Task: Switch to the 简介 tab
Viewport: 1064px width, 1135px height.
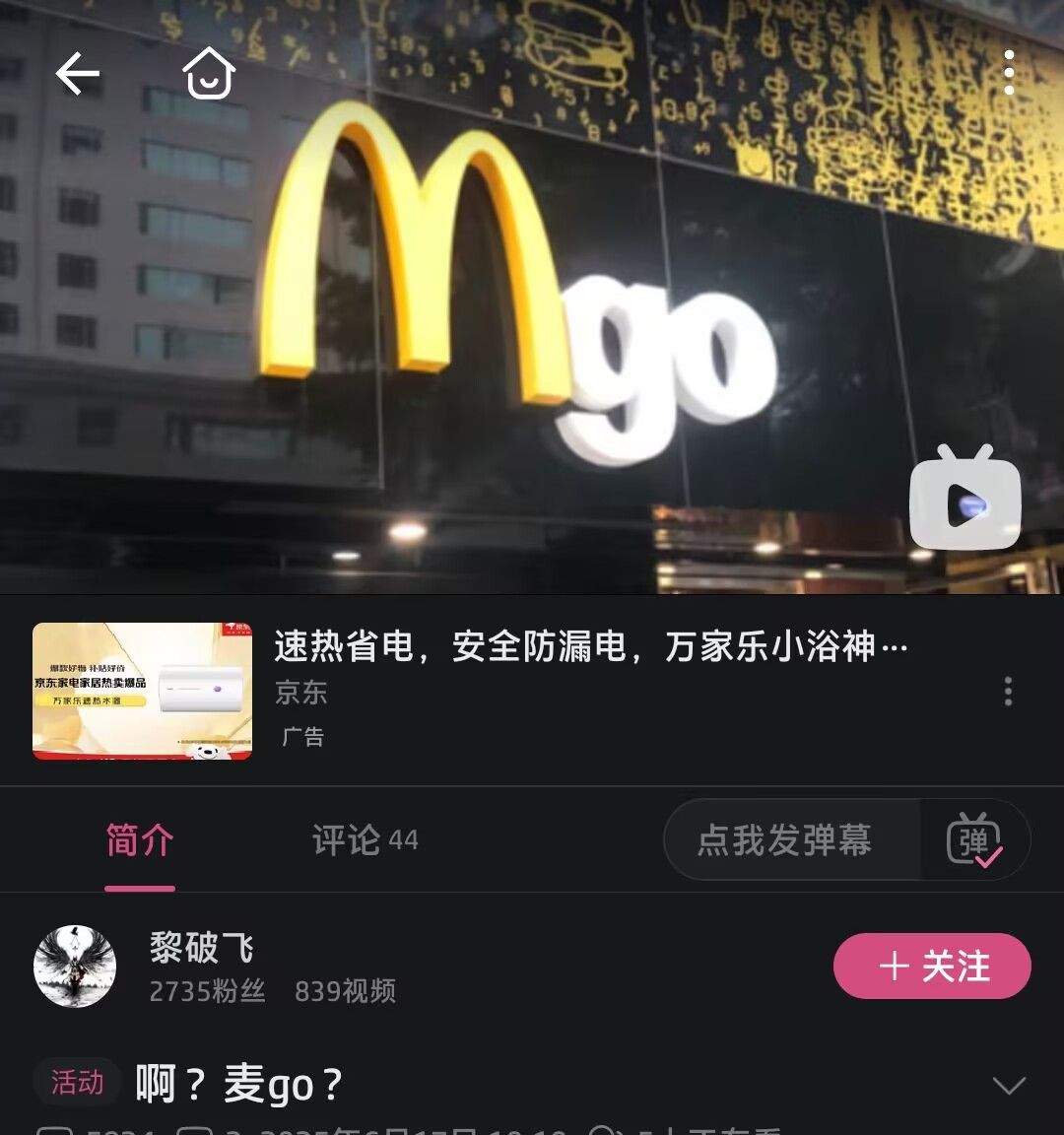Action: click(x=140, y=841)
